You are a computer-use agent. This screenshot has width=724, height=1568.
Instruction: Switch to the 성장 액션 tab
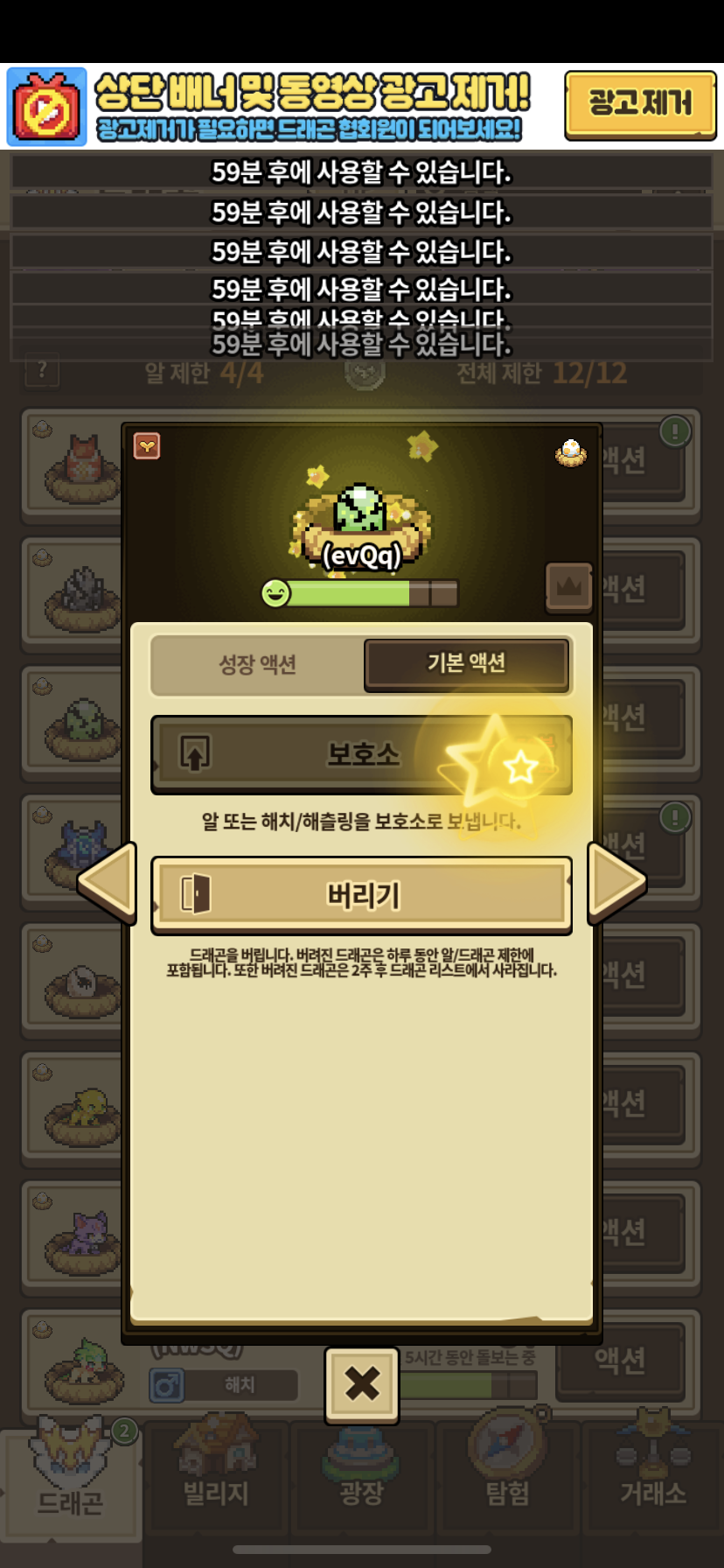(x=257, y=664)
